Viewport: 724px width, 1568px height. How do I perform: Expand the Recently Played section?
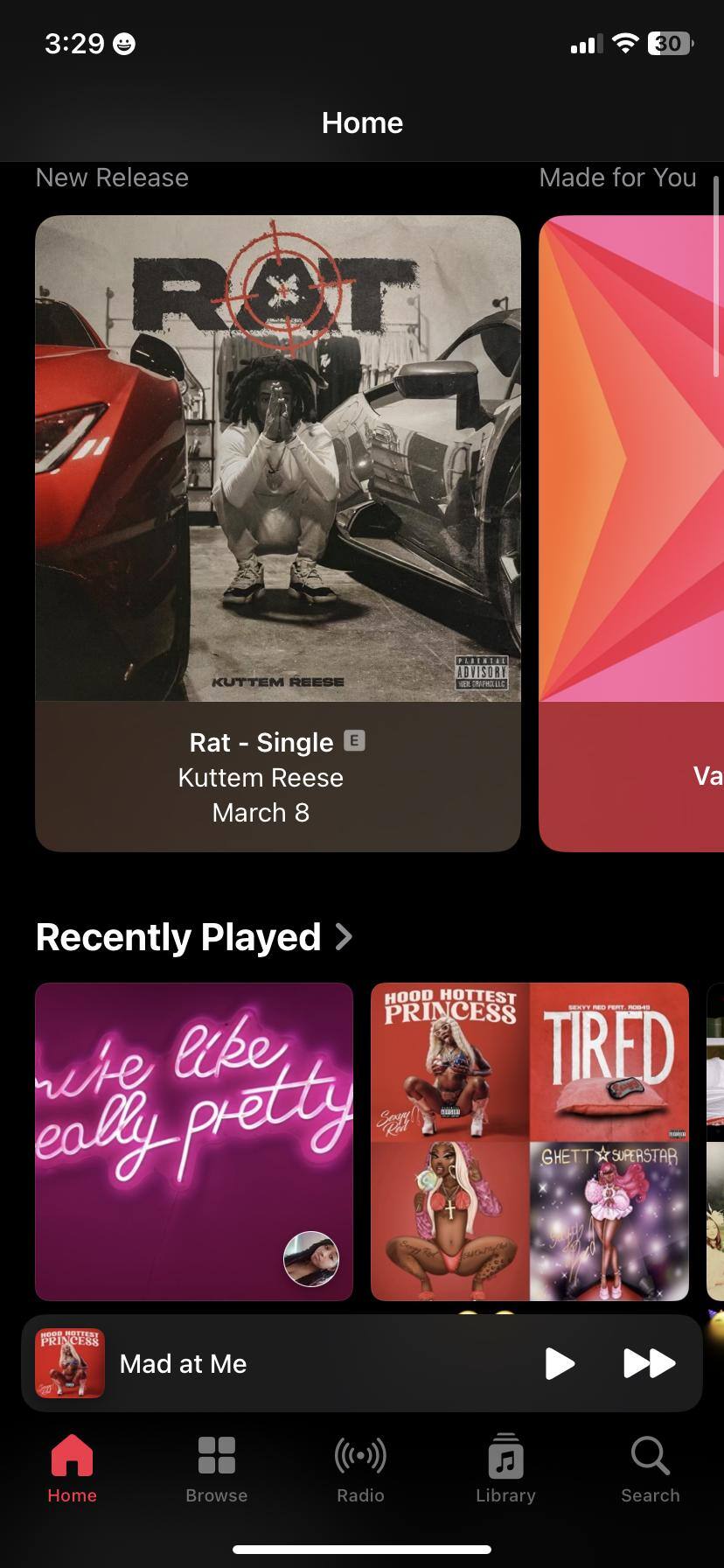194,937
